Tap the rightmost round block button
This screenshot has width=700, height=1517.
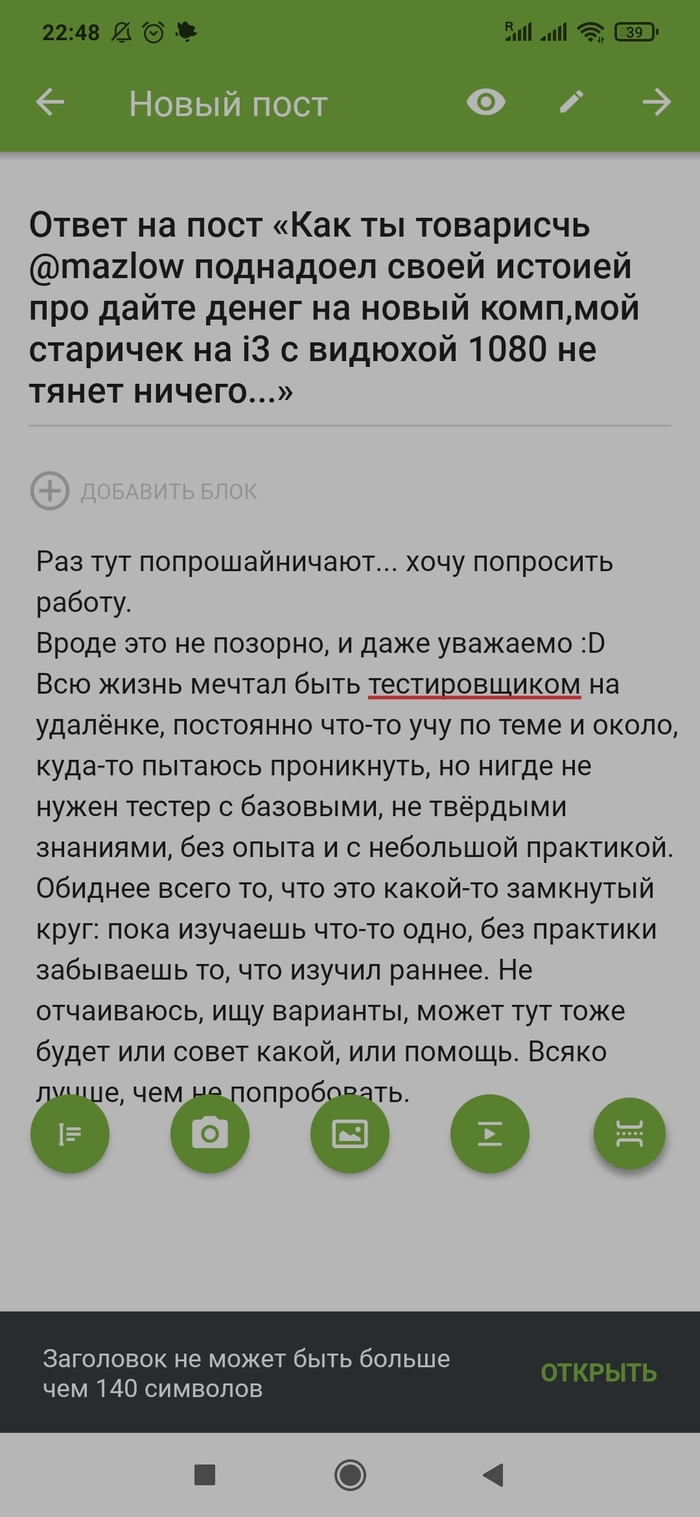click(x=629, y=1133)
